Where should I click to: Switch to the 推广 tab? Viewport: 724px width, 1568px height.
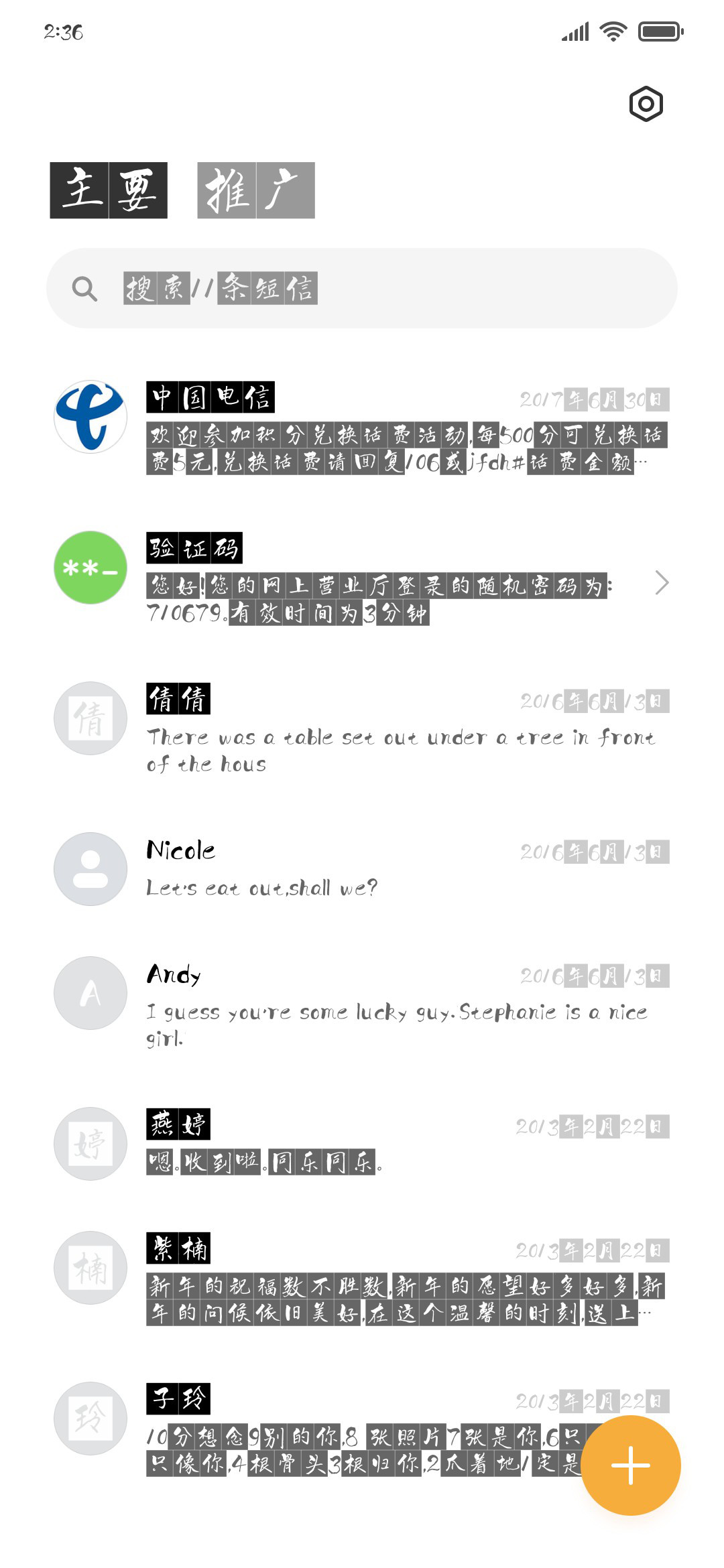coord(256,190)
